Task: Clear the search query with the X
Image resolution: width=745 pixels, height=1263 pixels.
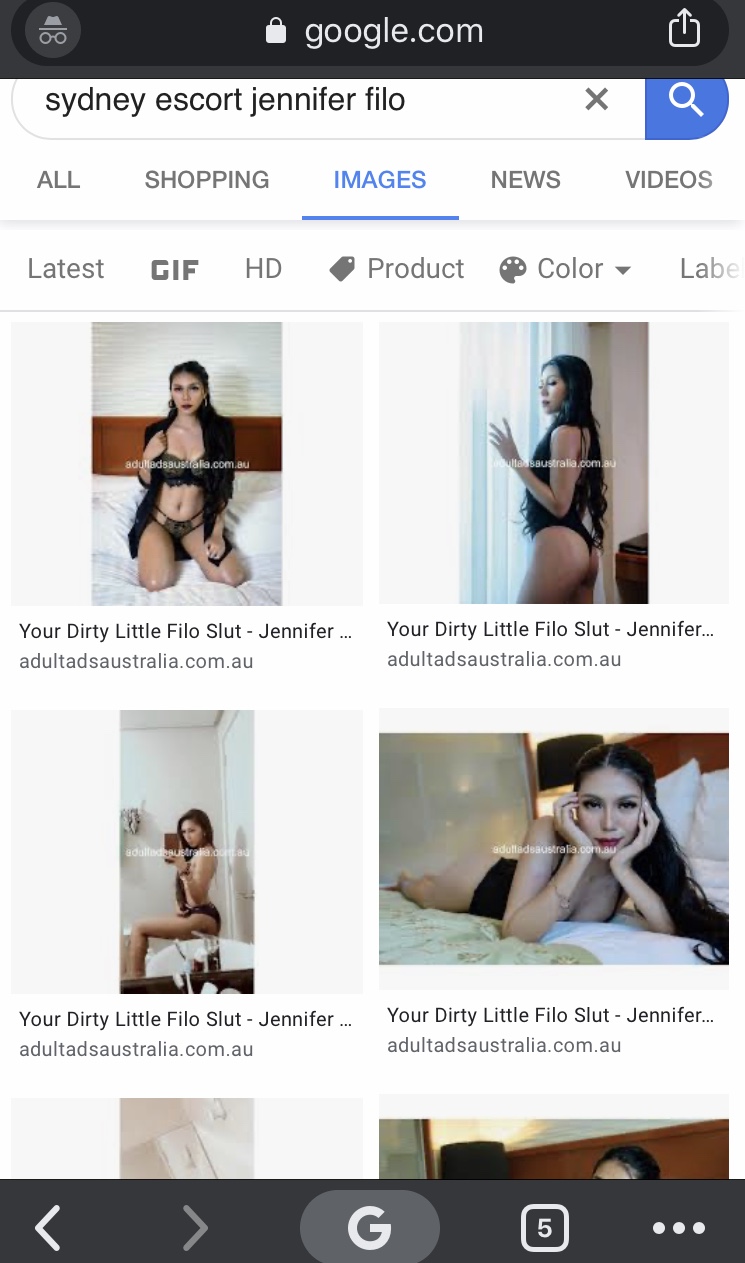Action: point(596,99)
